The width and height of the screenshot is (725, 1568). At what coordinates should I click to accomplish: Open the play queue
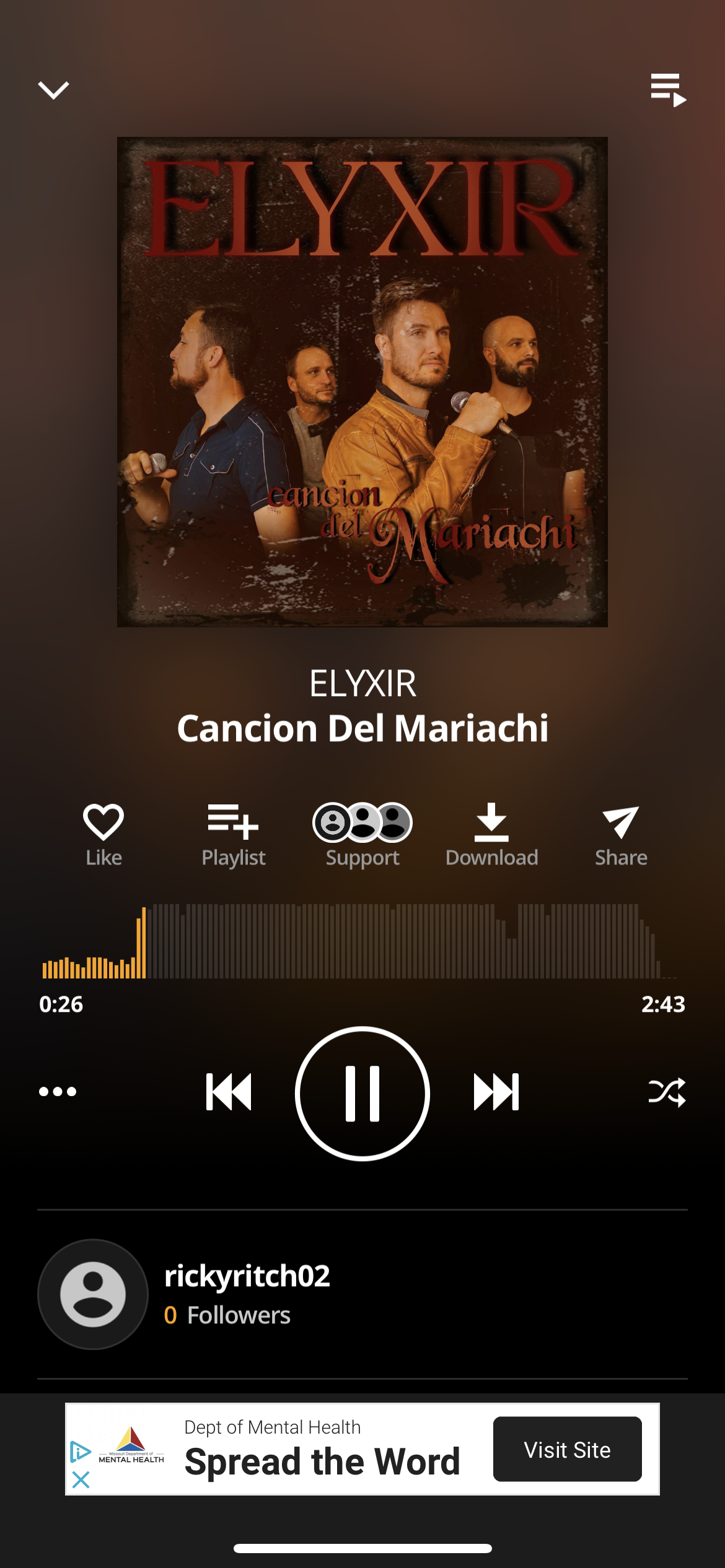(x=668, y=90)
